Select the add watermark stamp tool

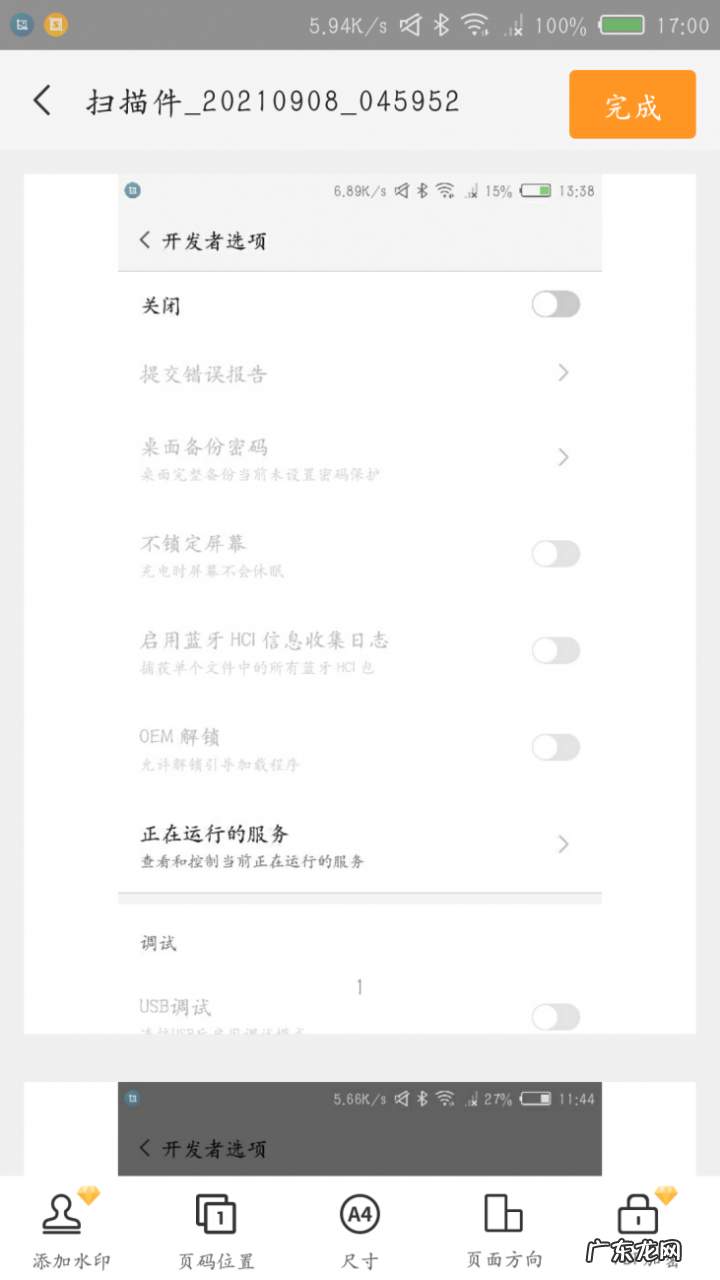(x=64, y=1230)
